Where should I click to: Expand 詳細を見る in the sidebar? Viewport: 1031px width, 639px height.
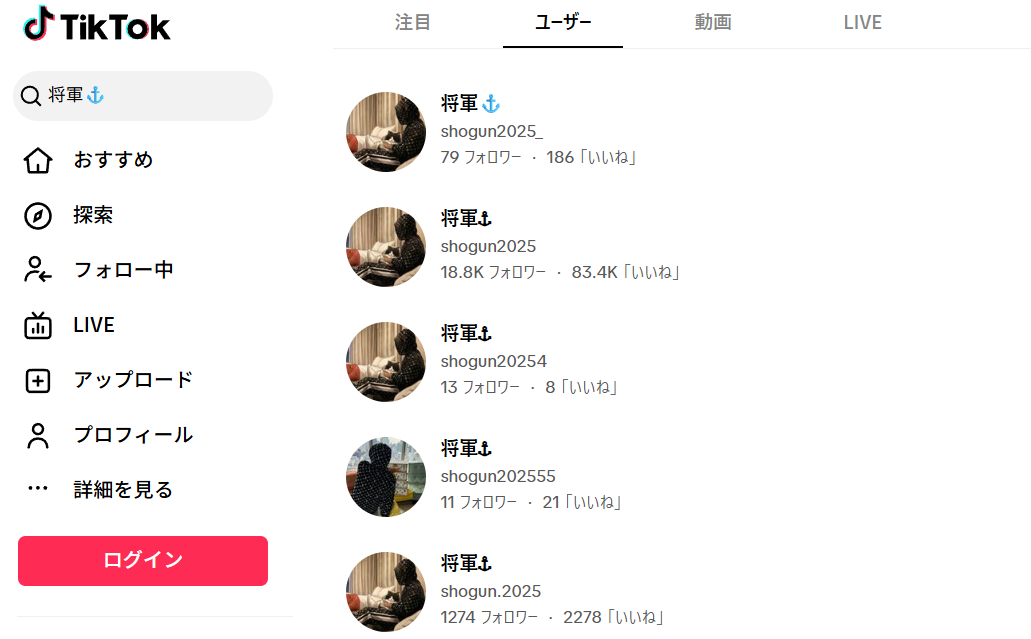(x=122, y=490)
